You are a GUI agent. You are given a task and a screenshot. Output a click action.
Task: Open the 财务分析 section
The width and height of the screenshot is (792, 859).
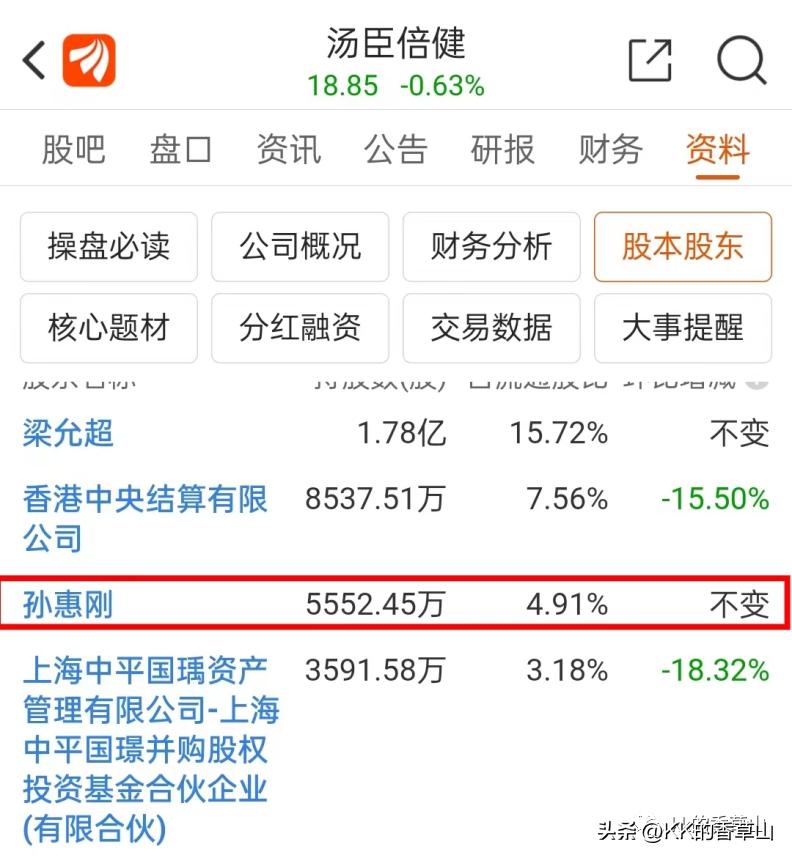(491, 247)
